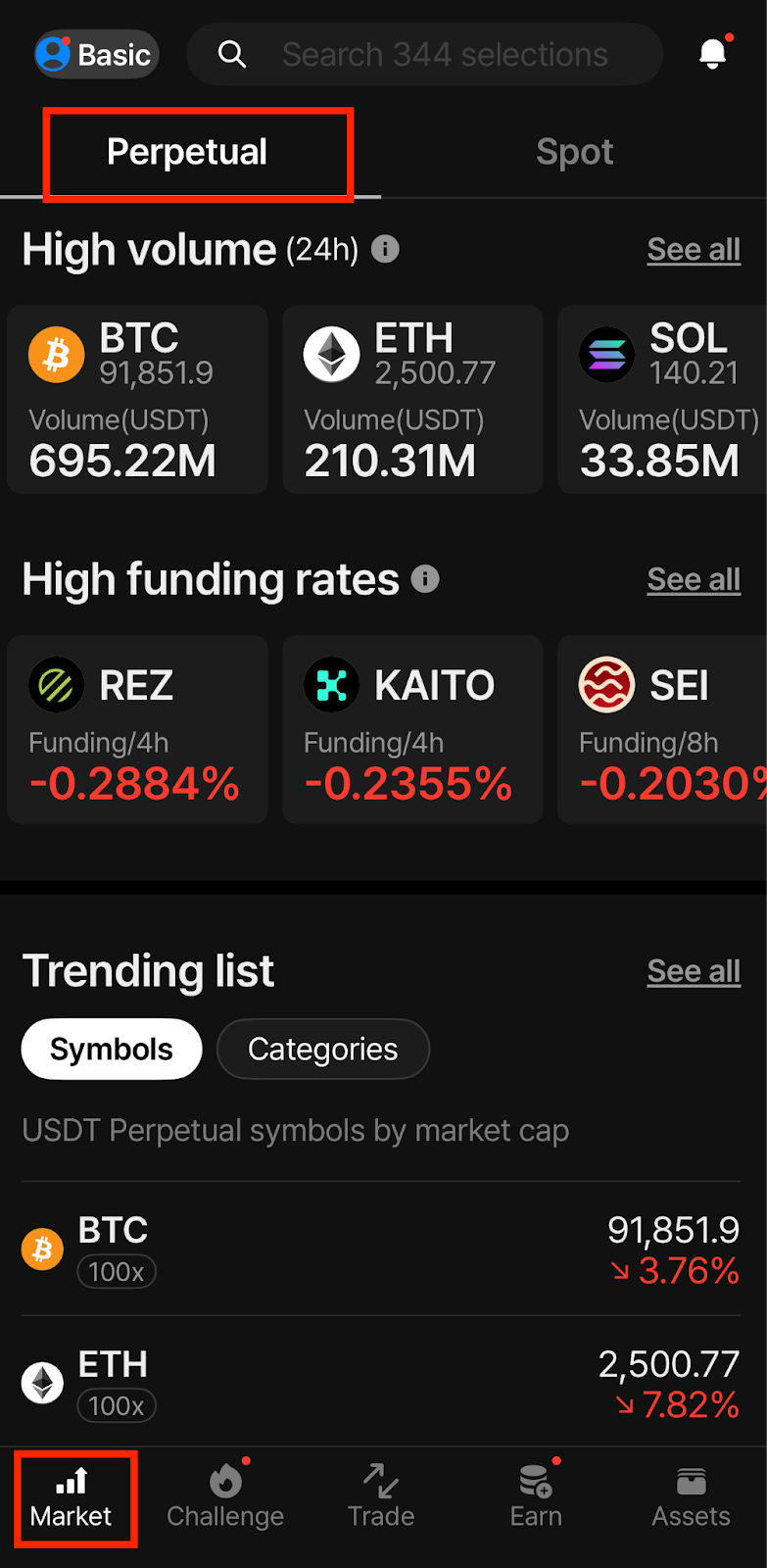Screen dimensions: 767x1568
Task: Tap the search field for selections
Action: 424,55
